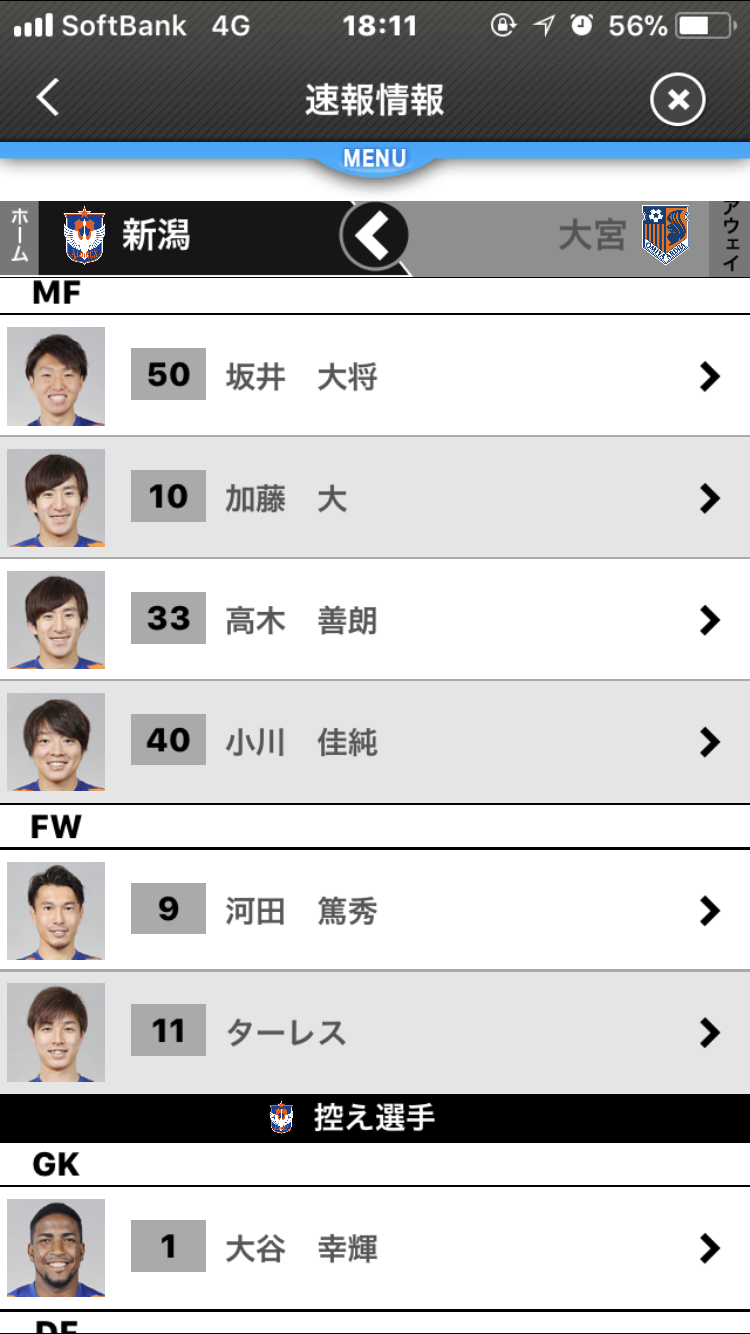This screenshot has width=750, height=1334.
Task: Open the MENU pull-down tab
Action: tap(375, 159)
